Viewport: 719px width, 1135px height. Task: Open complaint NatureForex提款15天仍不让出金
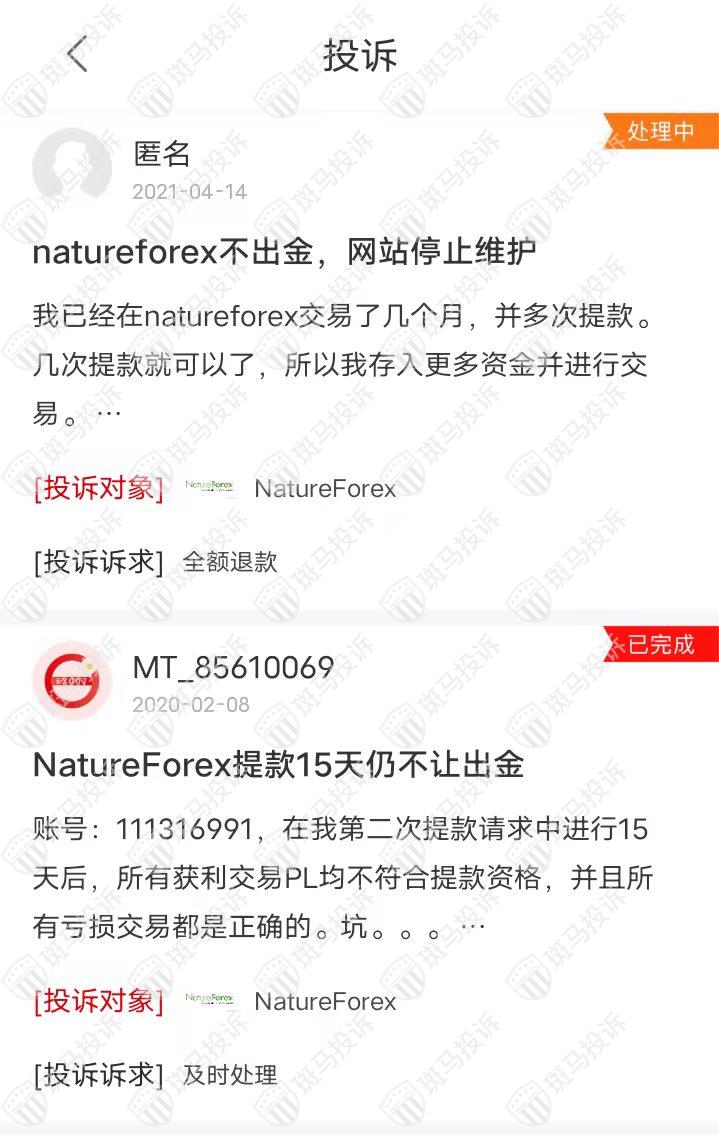278,765
